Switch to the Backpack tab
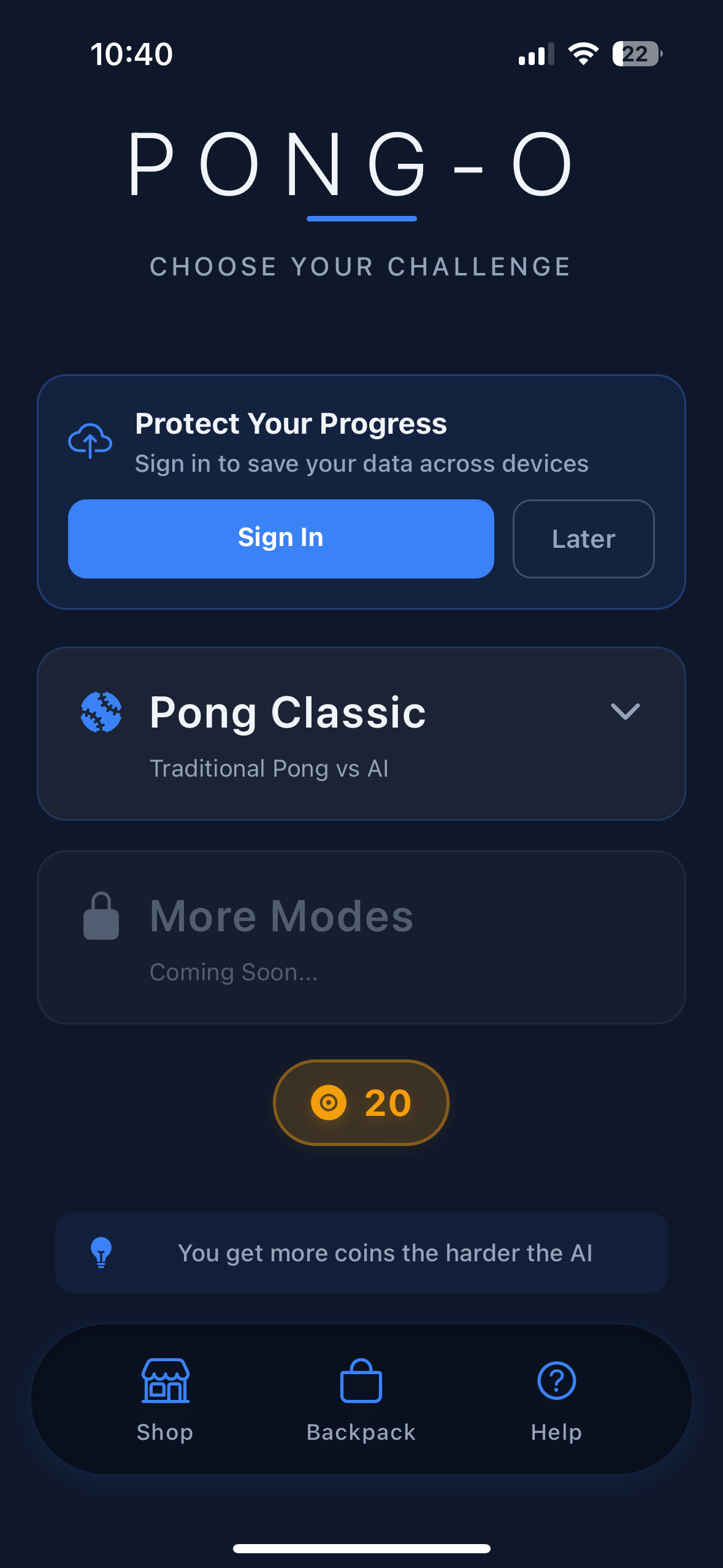The image size is (723, 1568). [x=361, y=1405]
